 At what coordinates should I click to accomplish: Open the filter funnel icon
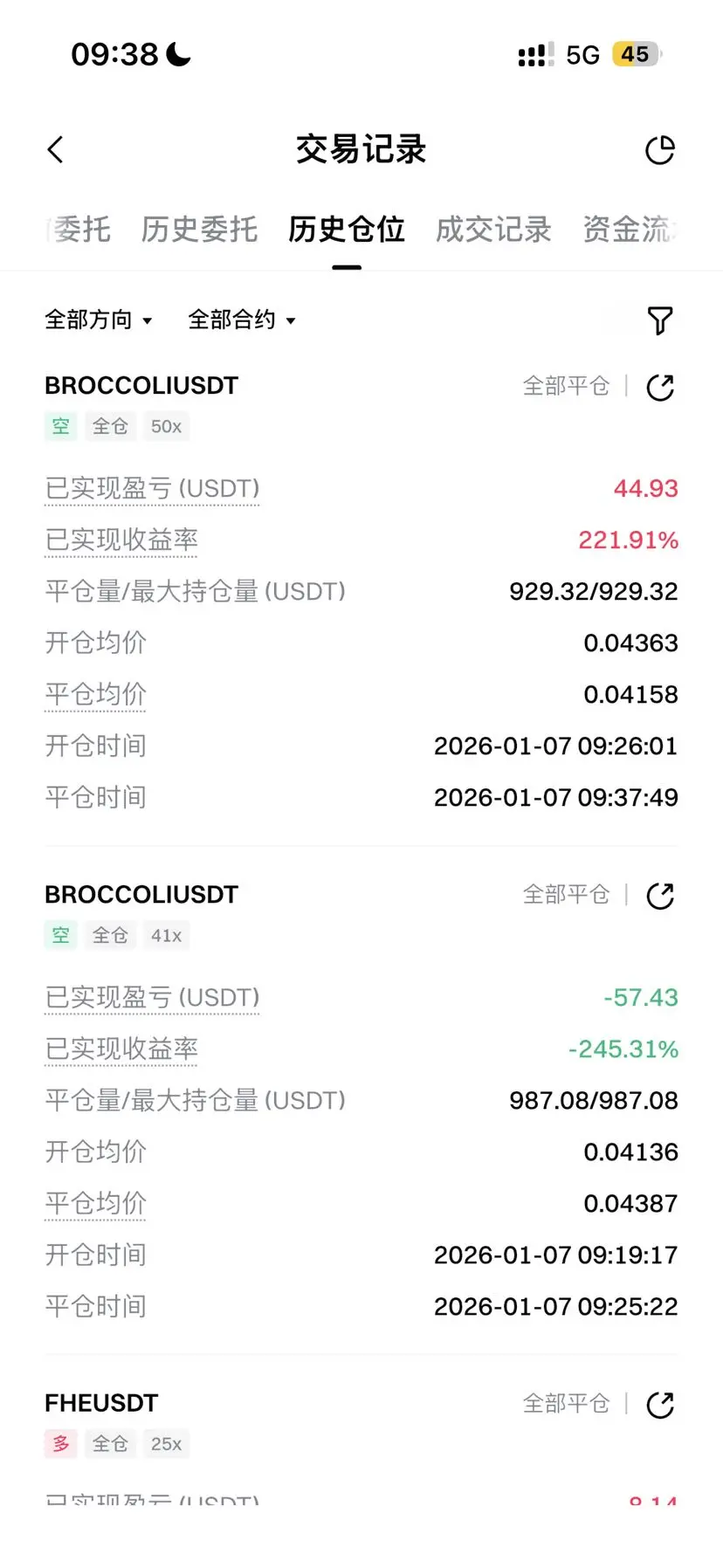pos(659,320)
